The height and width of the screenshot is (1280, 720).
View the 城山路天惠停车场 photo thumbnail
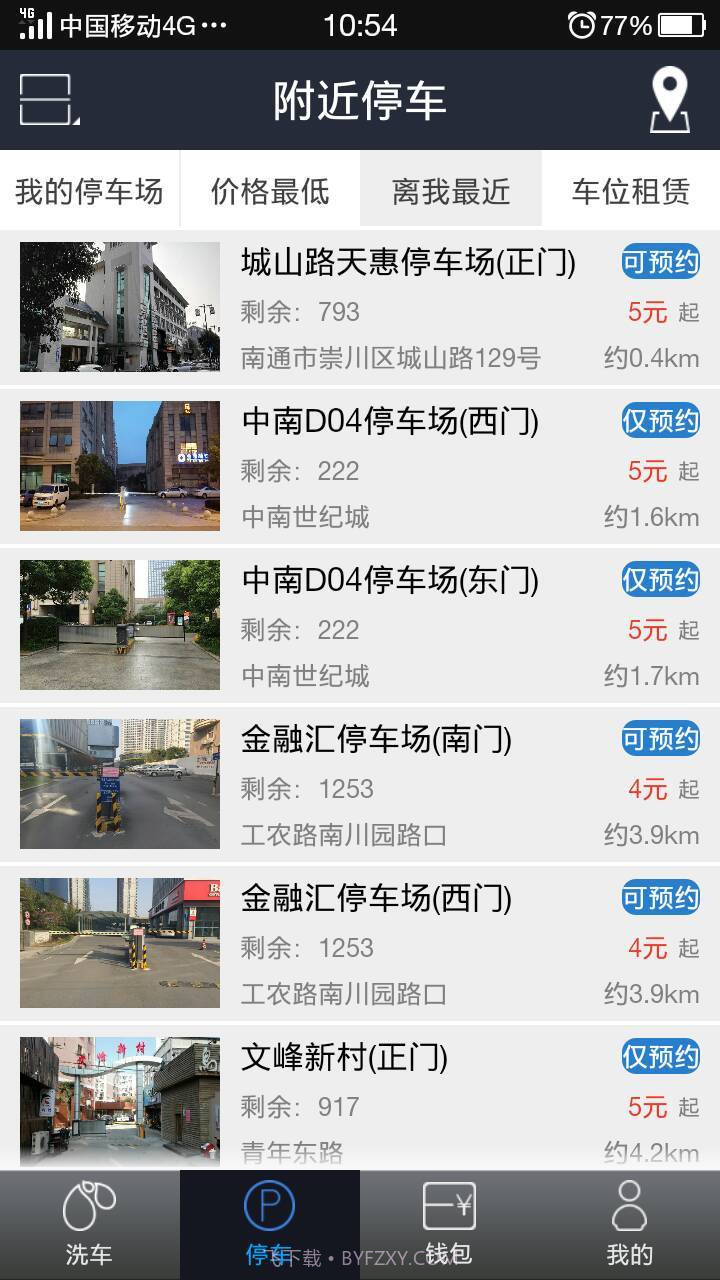click(x=119, y=307)
